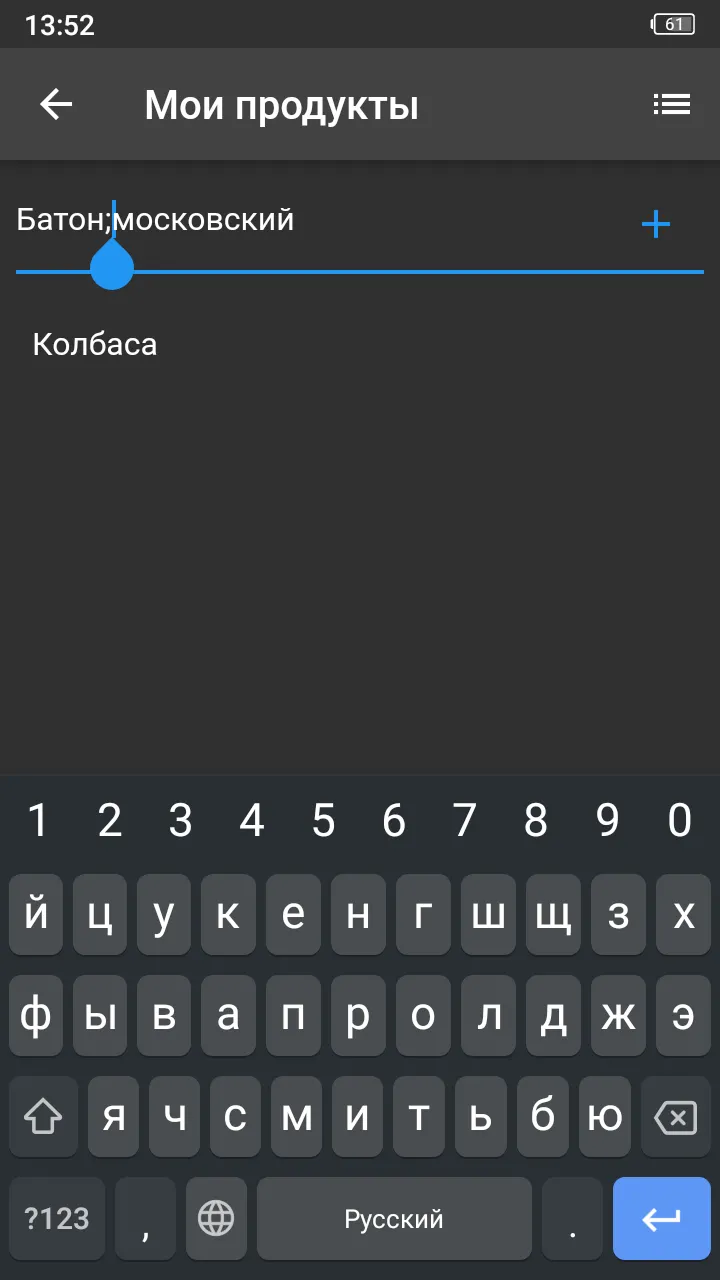The image size is (720, 1280).
Task: Select Колбаса from the product list
Action: 95,344
